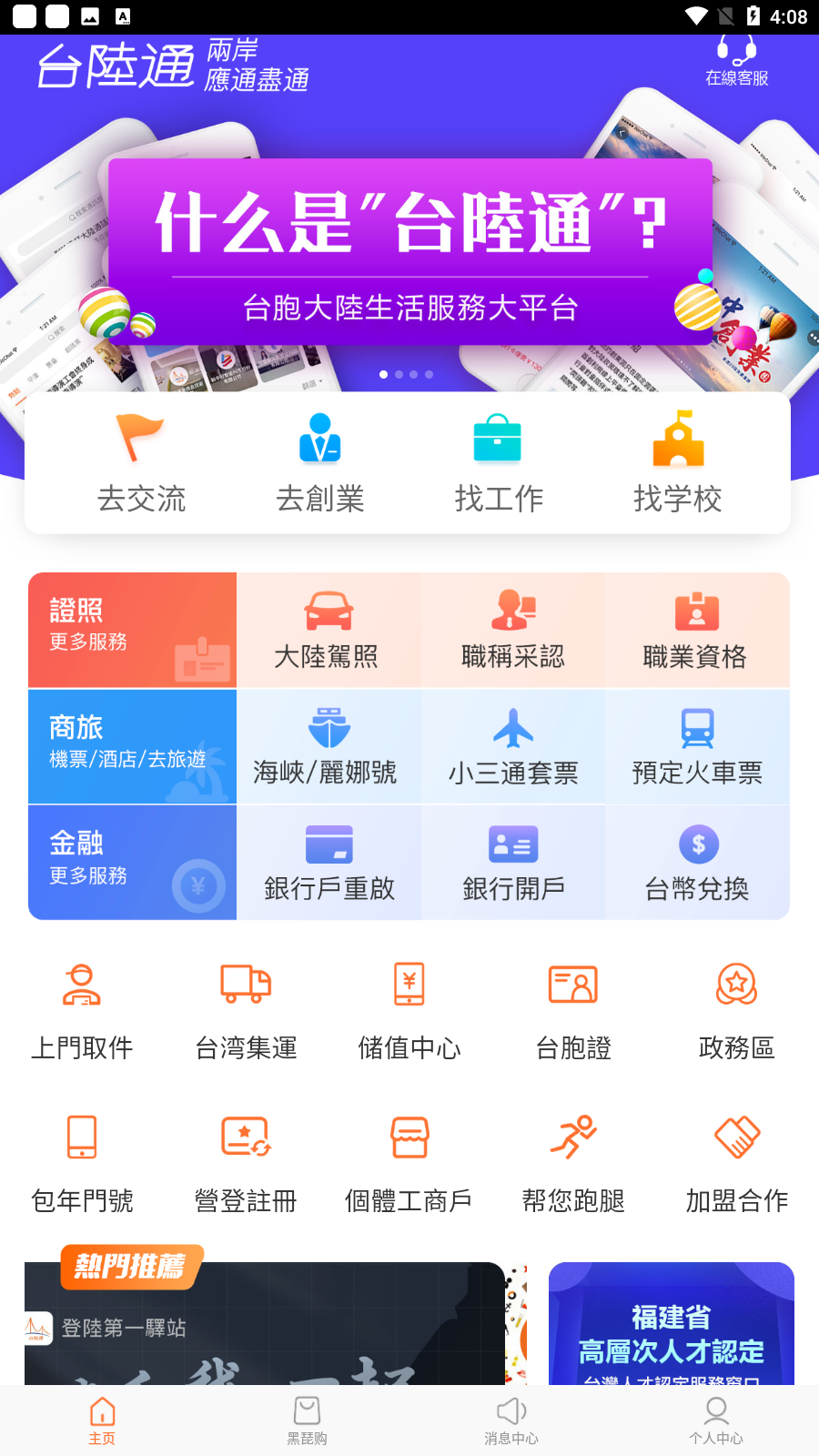Switch to the 黑琵购 tab

pos(307,1420)
